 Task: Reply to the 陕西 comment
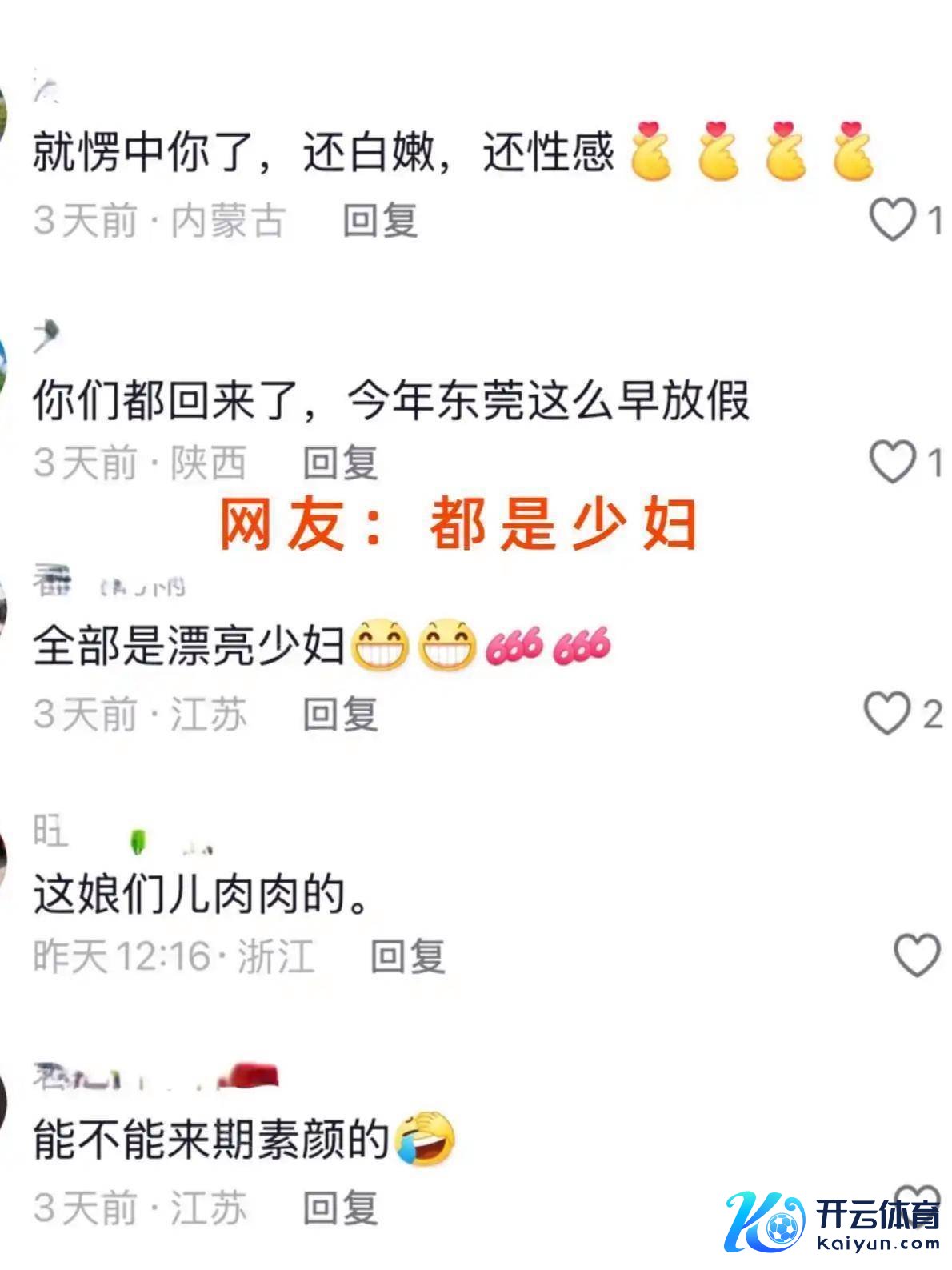(340, 463)
